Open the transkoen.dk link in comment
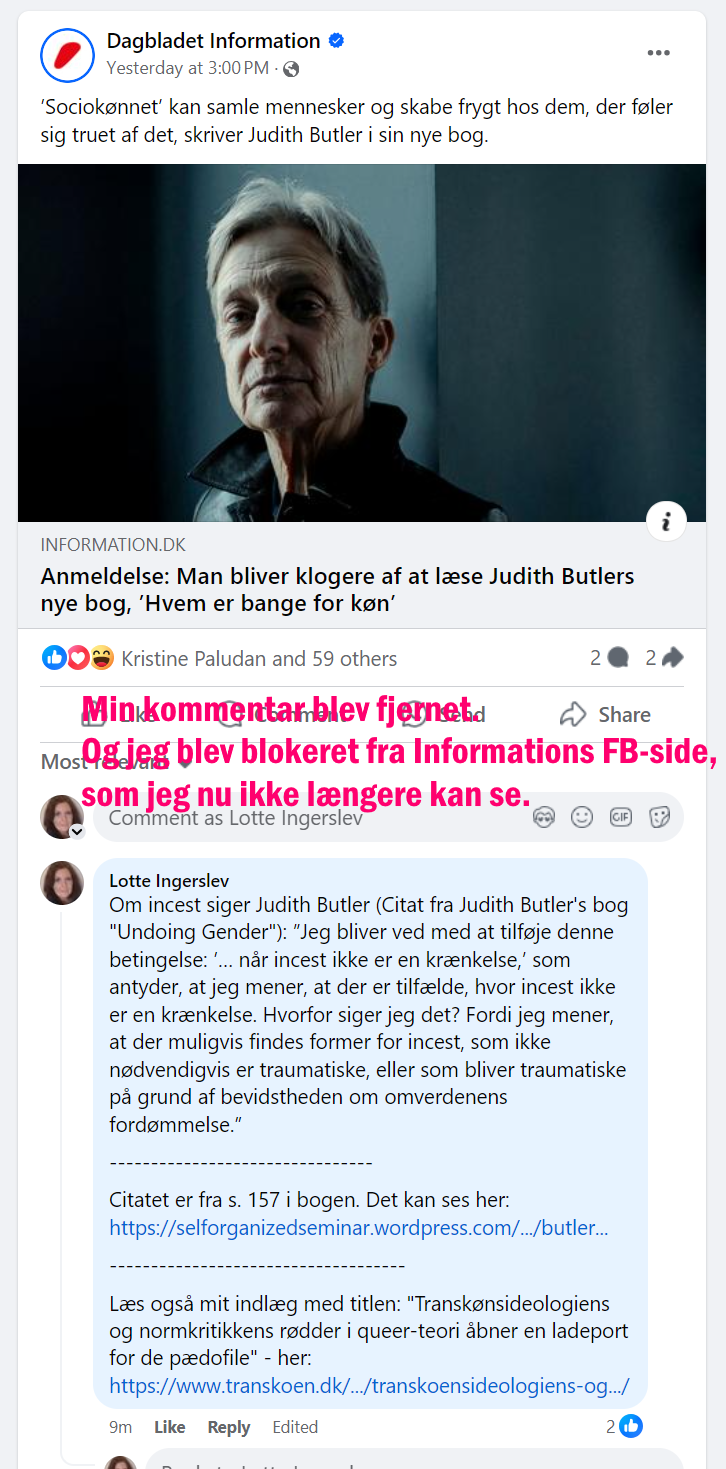 pyautogui.click(x=369, y=1386)
